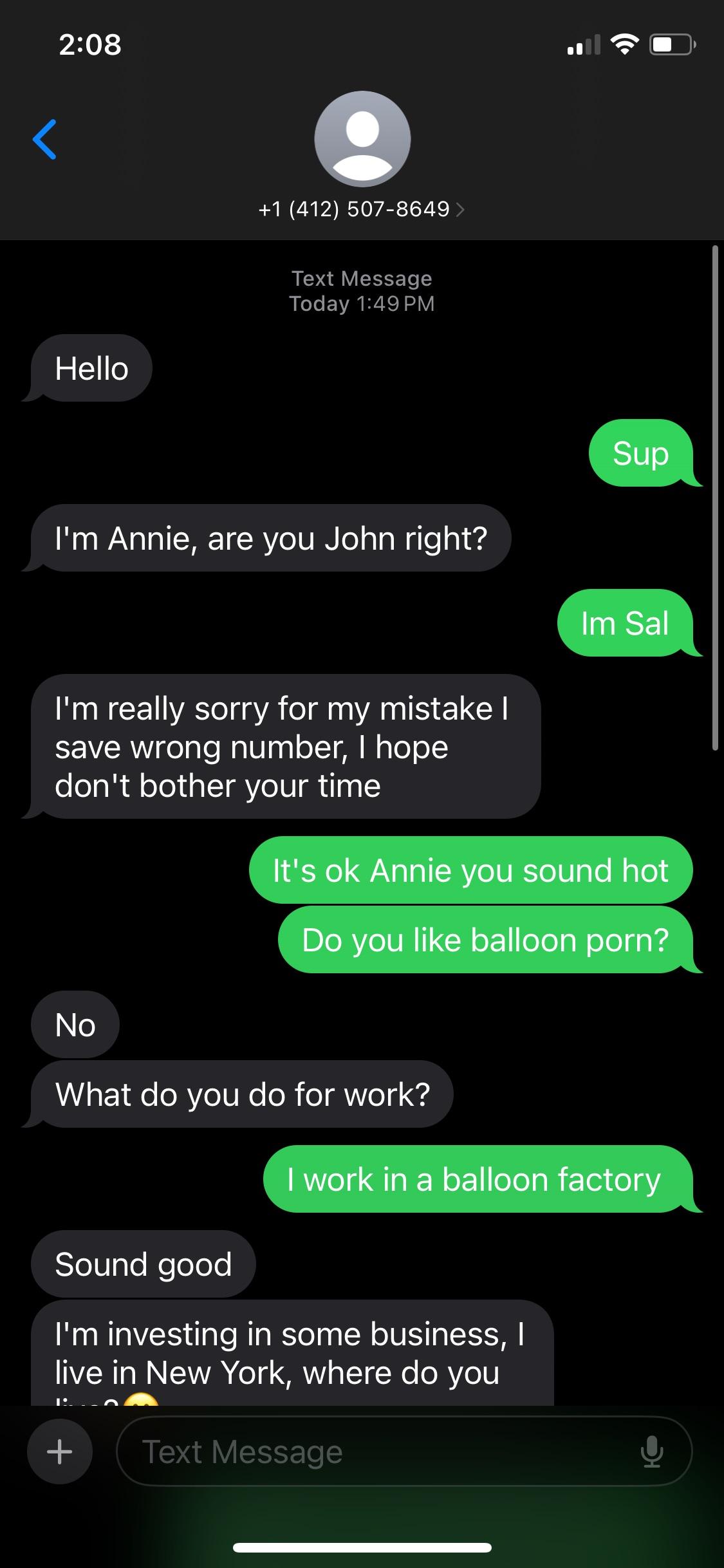Start dictation with the microphone icon
Image resolution: width=724 pixels, height=1568 pixels.
pos(651,1451)
